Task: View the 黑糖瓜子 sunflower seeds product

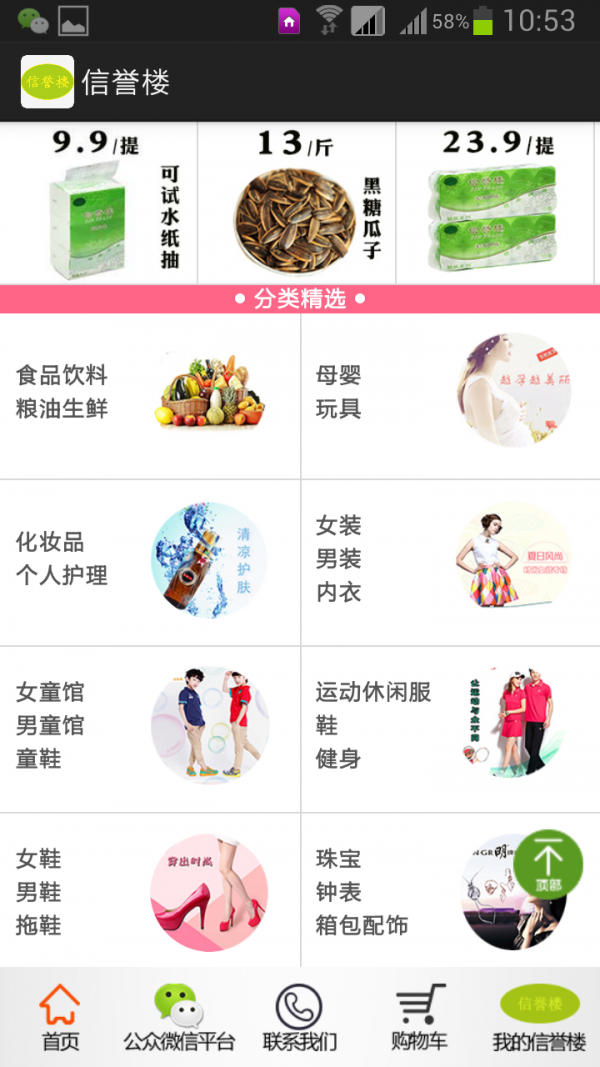Action: [x=297, y=205]
